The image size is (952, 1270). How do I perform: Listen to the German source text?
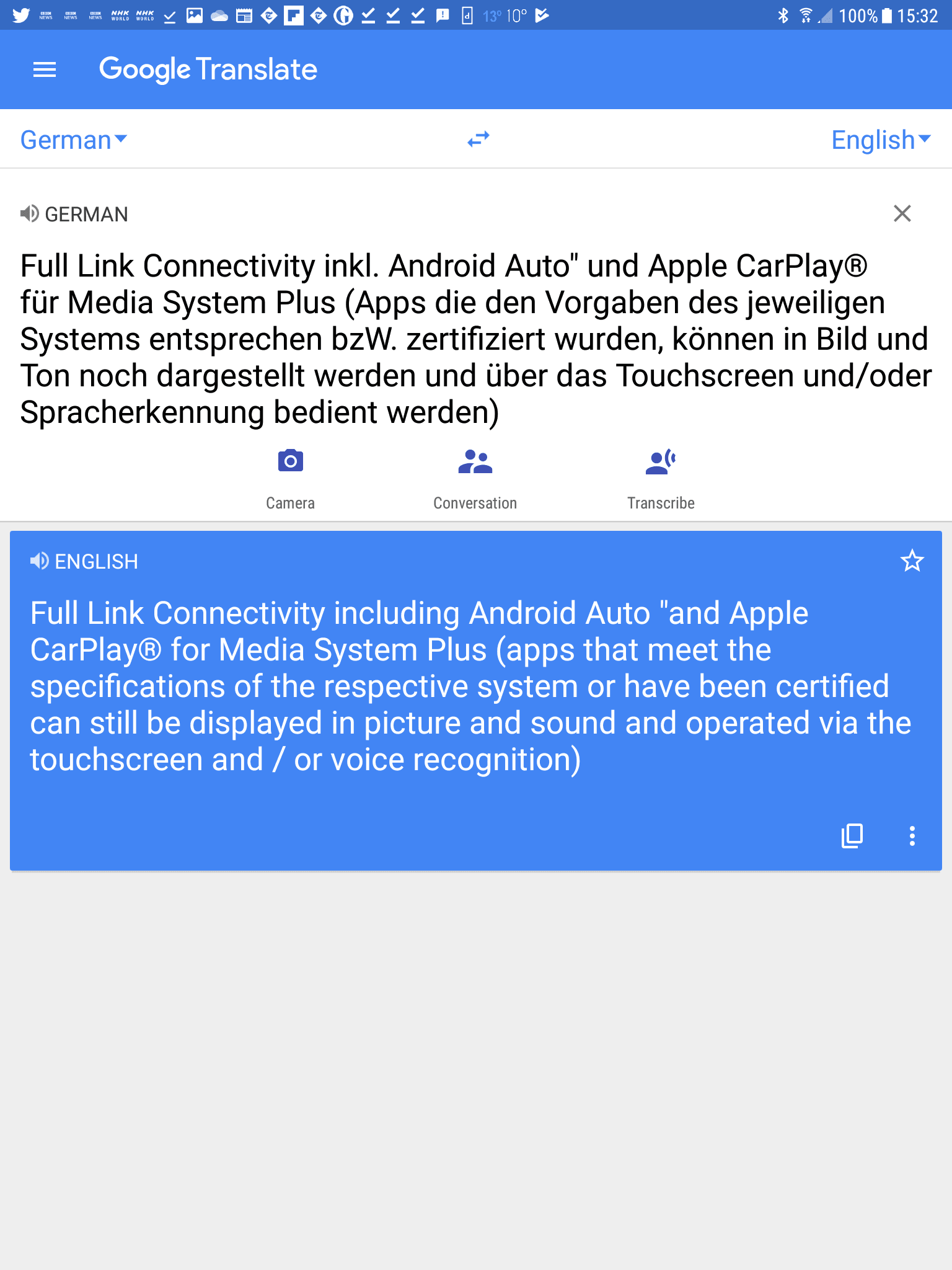pyautogui.click(x=30, y=214)
